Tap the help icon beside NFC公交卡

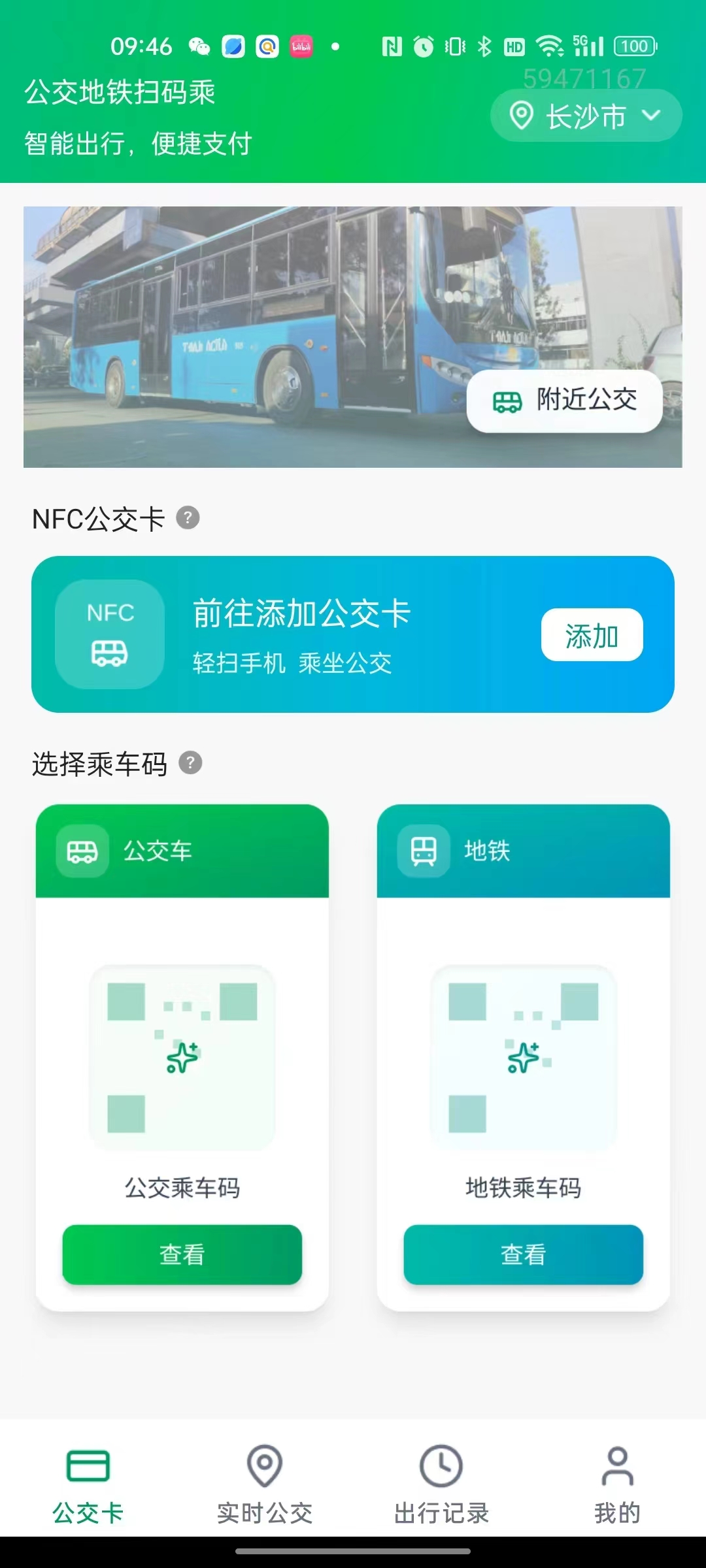tap(188, 518)
